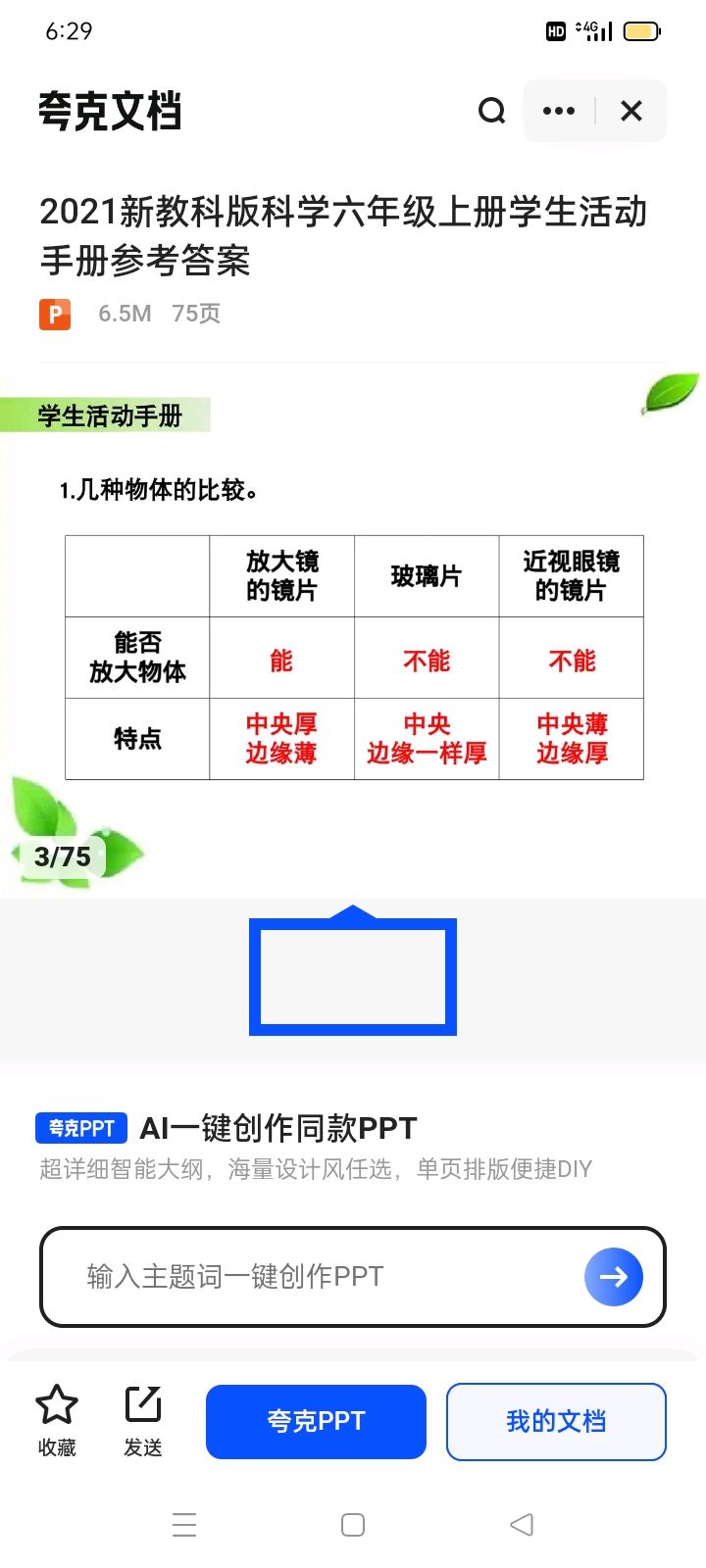Go to the system home screen
The image size is (706, 1568).
pyautogui.click(x=353, y=1524)
